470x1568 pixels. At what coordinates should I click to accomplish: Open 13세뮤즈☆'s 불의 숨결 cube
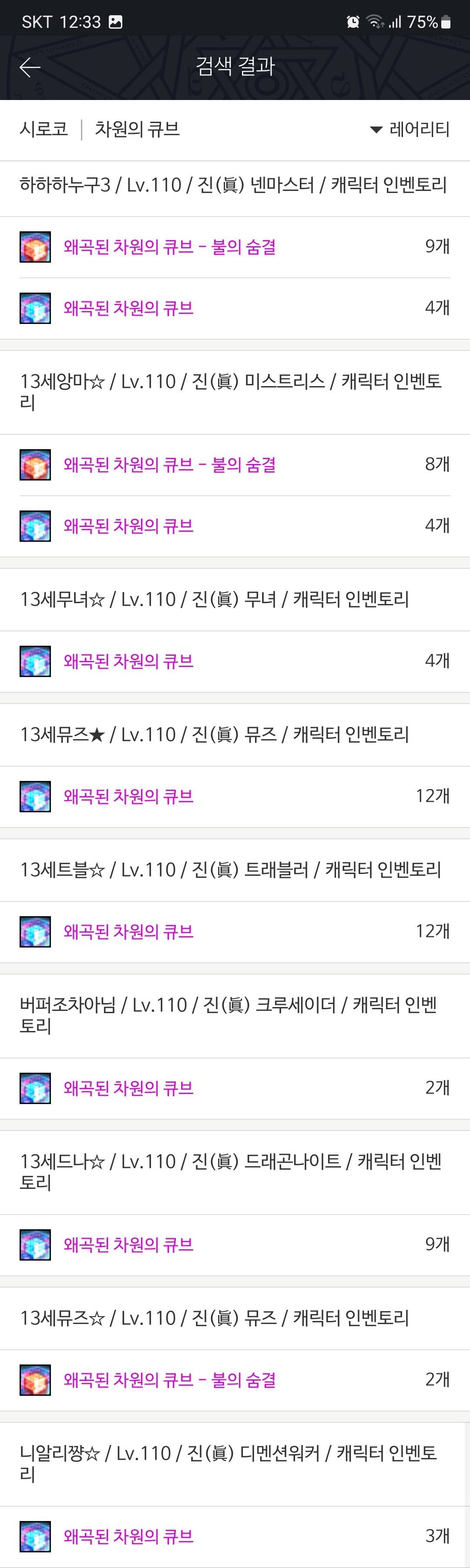(169, 1379)
